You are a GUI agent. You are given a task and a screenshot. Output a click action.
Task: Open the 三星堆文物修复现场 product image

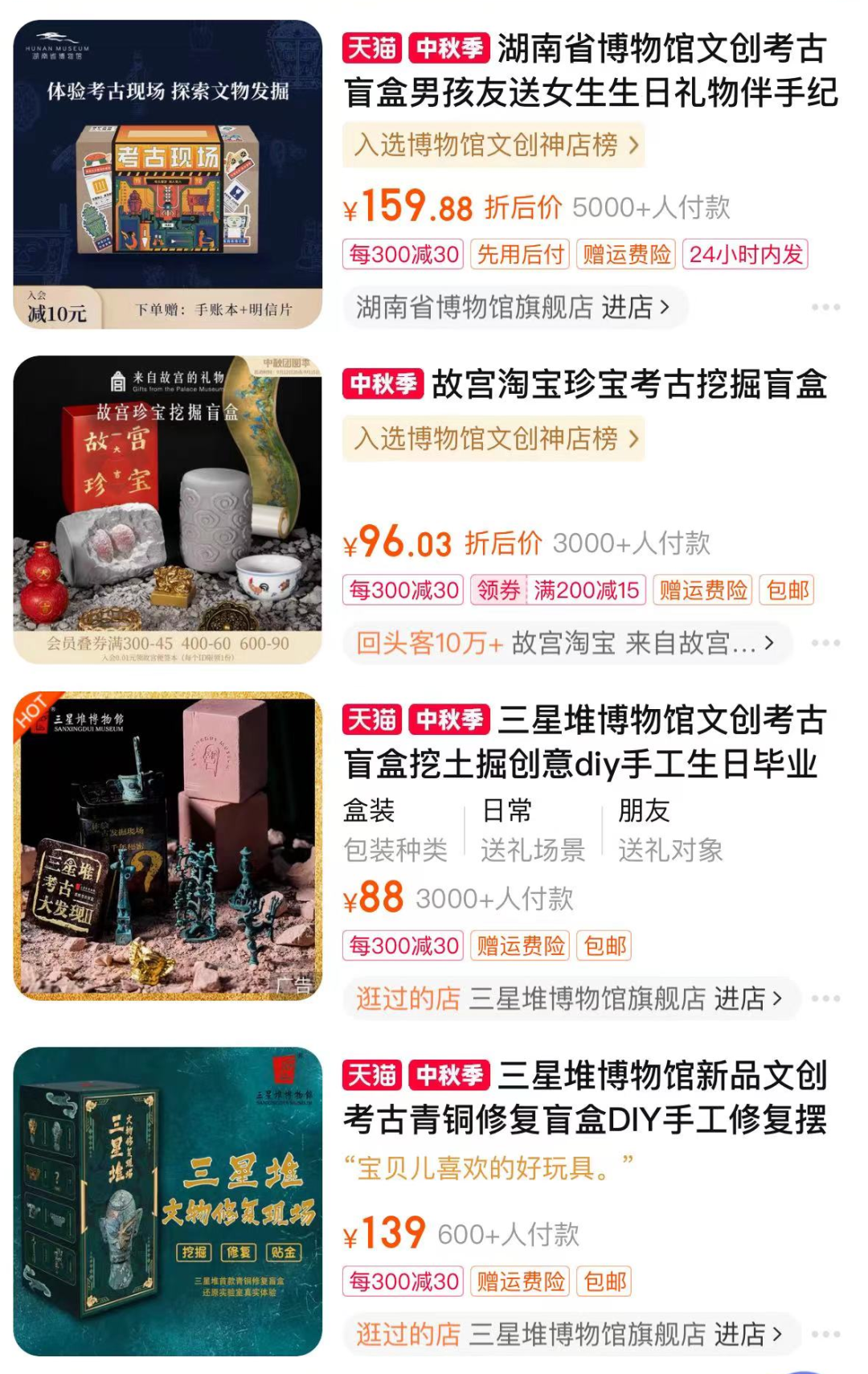[x=167, y=1201]
